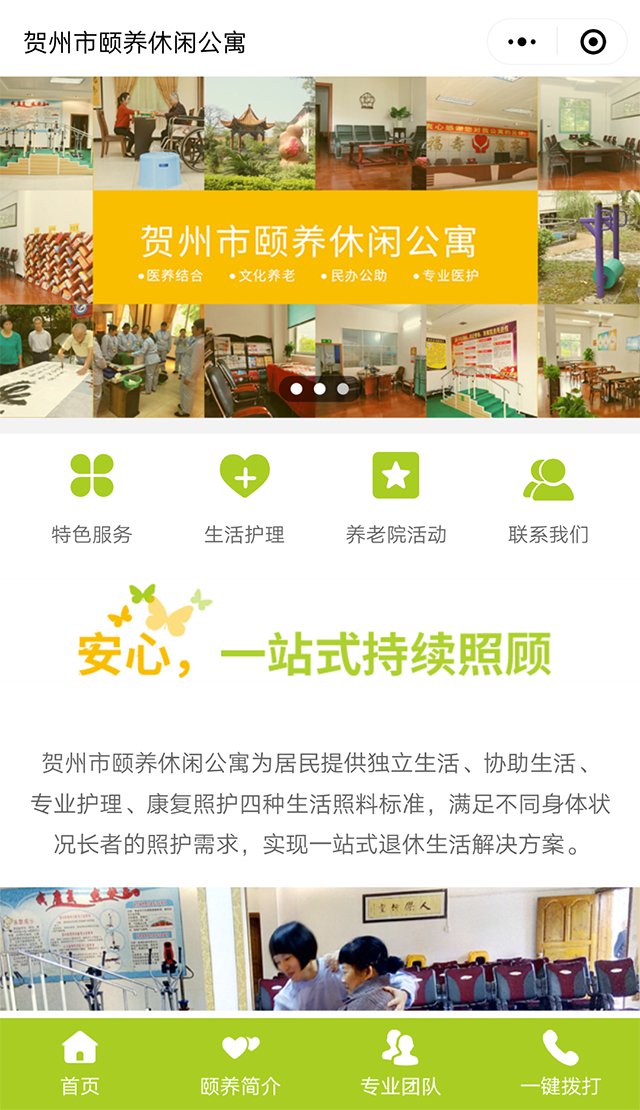The width and height of the screenshot is (640, 1110).
Task: Open 养老院活动 section
Action: [396, 497]
